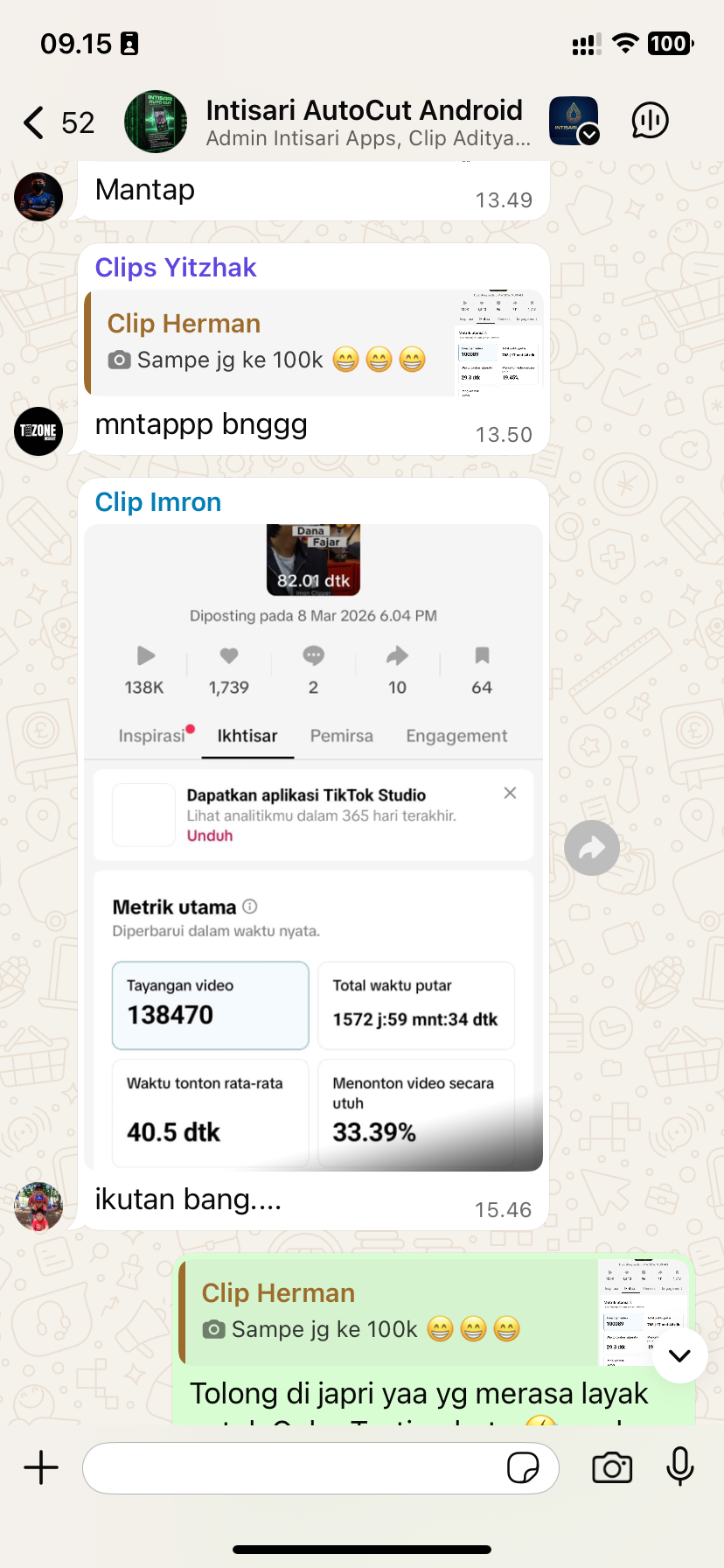This screenshot has height=1568, width=724.
Task: Jump to latest messages with down arrow
Action: click(679, 1355)
